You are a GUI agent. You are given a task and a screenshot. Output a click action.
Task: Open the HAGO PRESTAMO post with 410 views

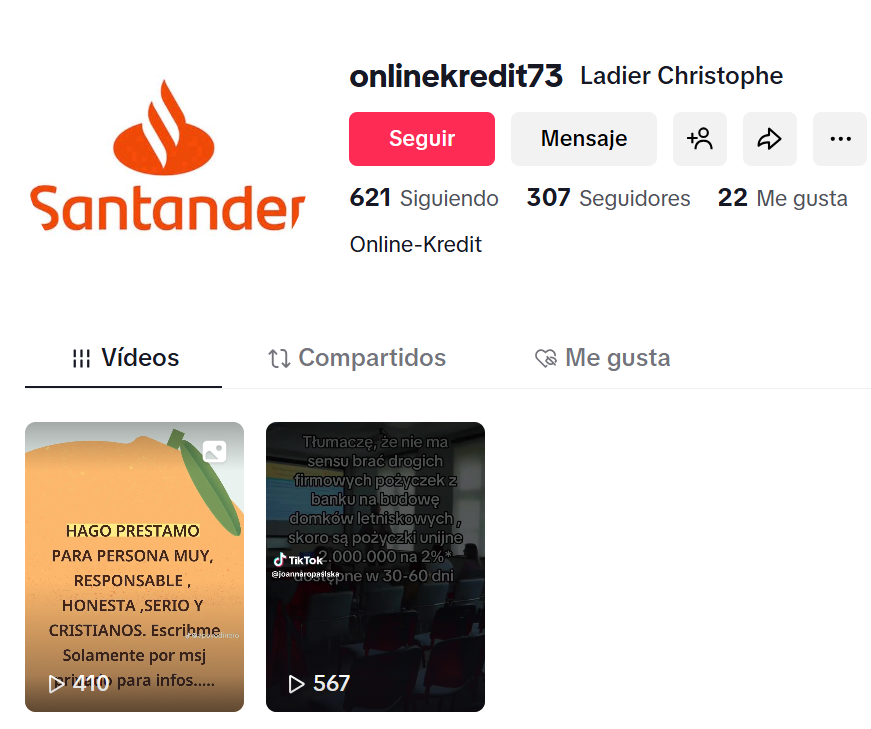(x=134, y=566)
